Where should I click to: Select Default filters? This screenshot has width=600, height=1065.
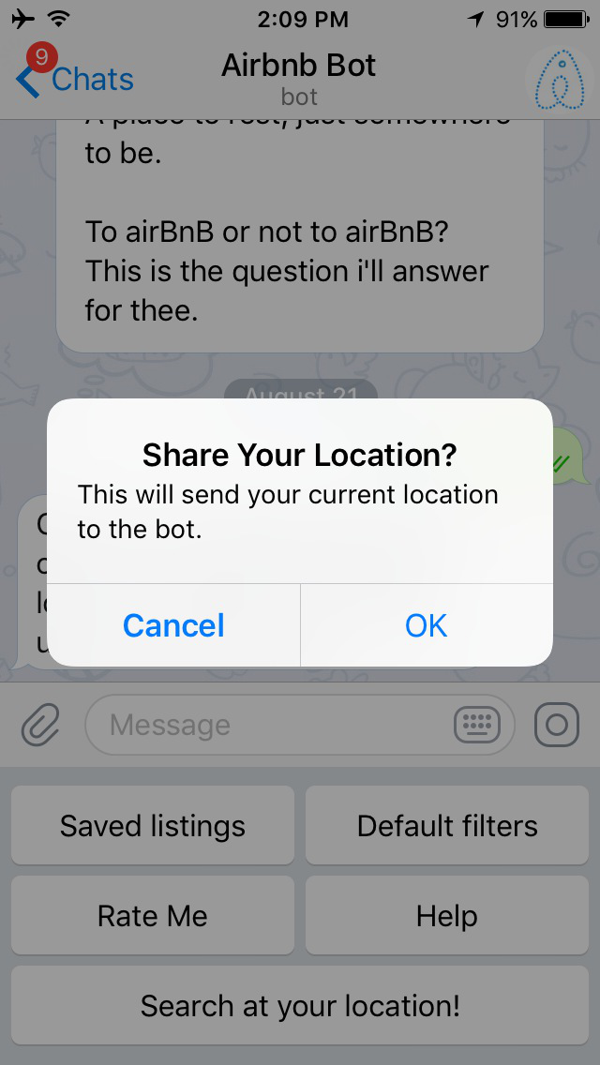pos(447,825)
